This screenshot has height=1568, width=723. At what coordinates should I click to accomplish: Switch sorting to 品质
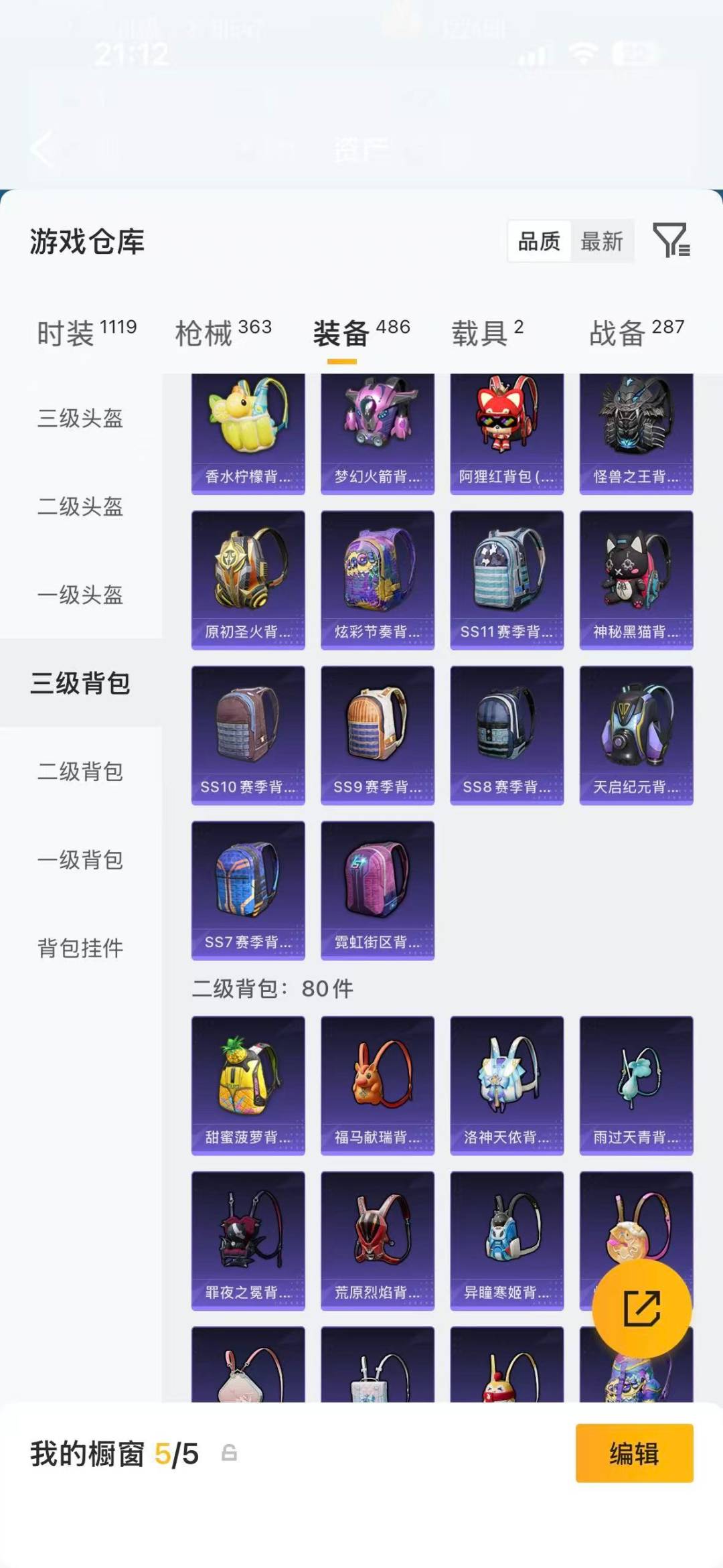pyautogui.click(x=539, y=242)
